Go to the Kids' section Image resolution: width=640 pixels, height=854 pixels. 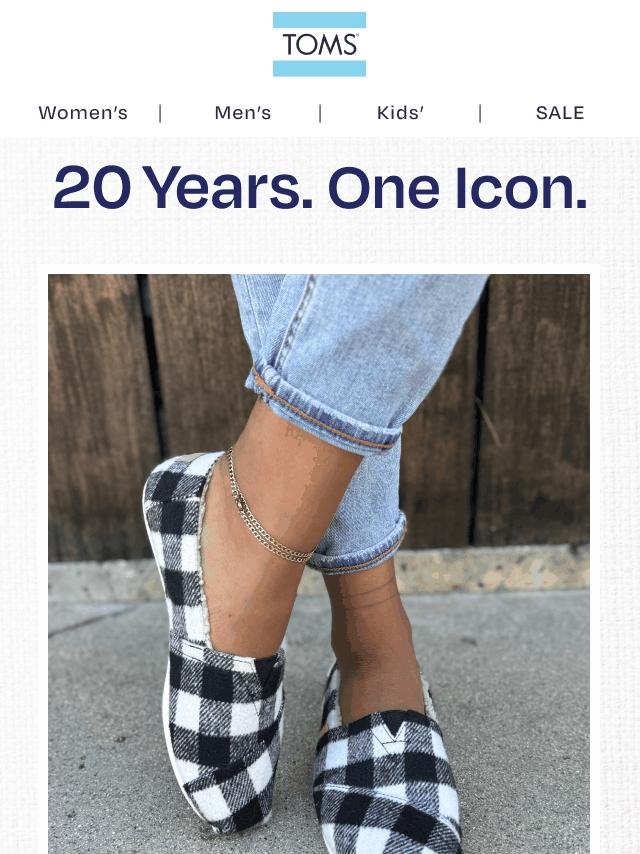[400, 113]
